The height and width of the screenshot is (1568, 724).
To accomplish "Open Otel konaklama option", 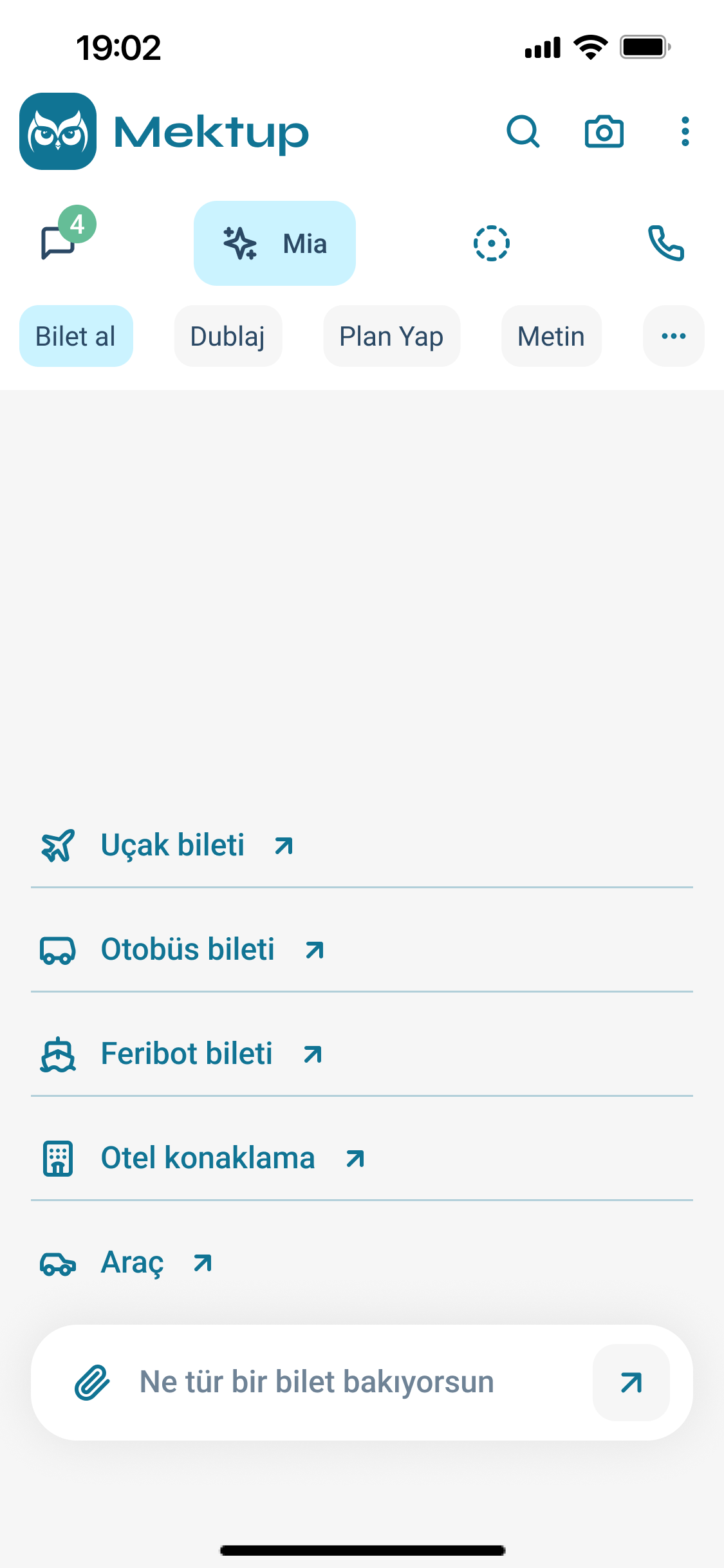I will pyautogui.click(x=207, y=1158).
